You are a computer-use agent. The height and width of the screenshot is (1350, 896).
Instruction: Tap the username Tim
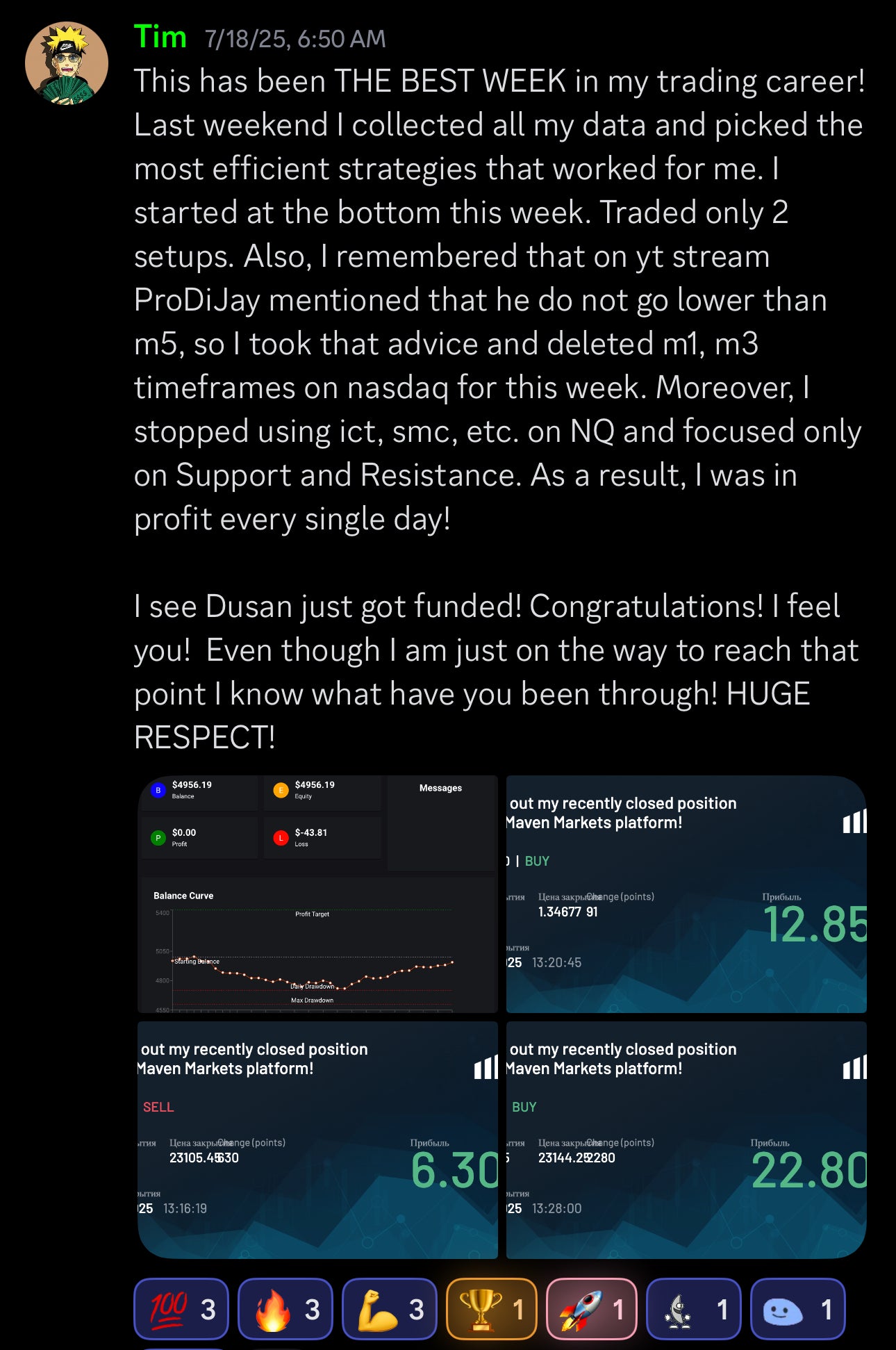coord(160,37)
